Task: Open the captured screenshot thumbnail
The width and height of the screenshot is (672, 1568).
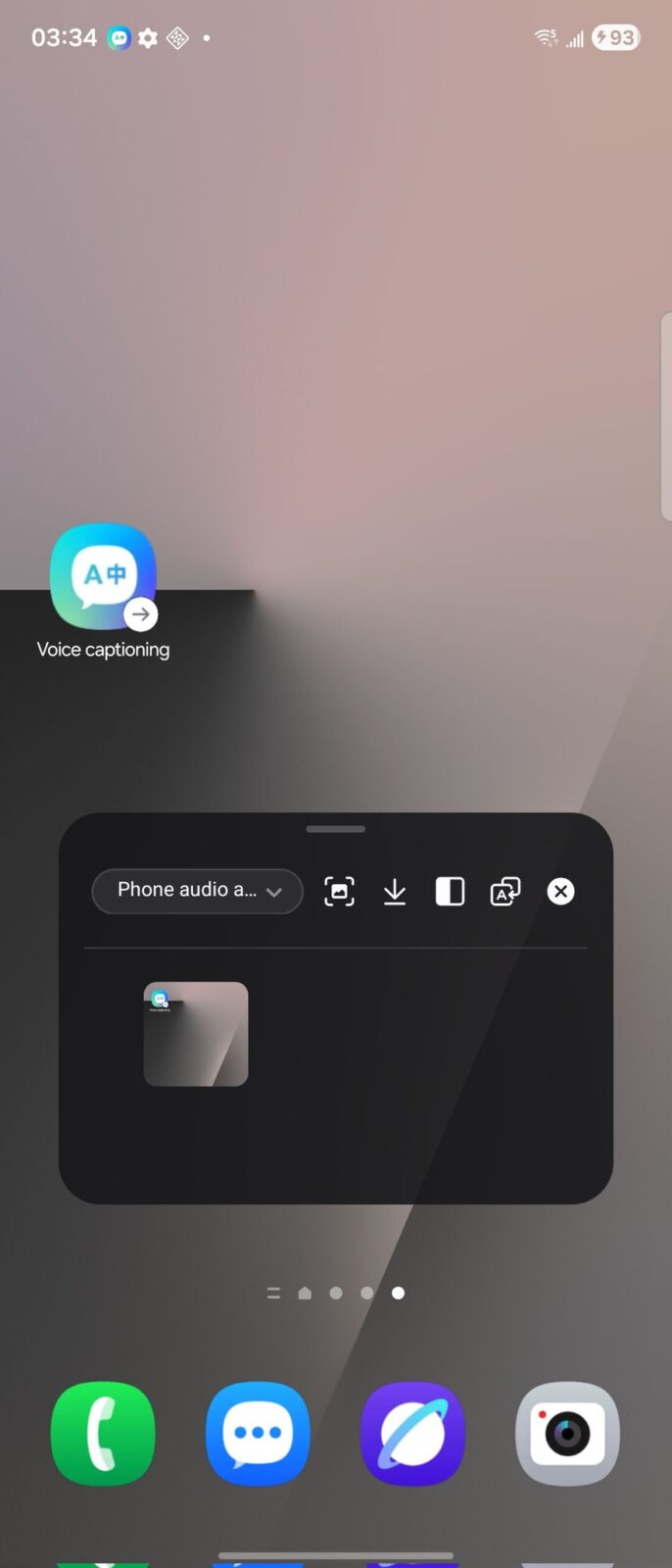Action: (196, 1034)
